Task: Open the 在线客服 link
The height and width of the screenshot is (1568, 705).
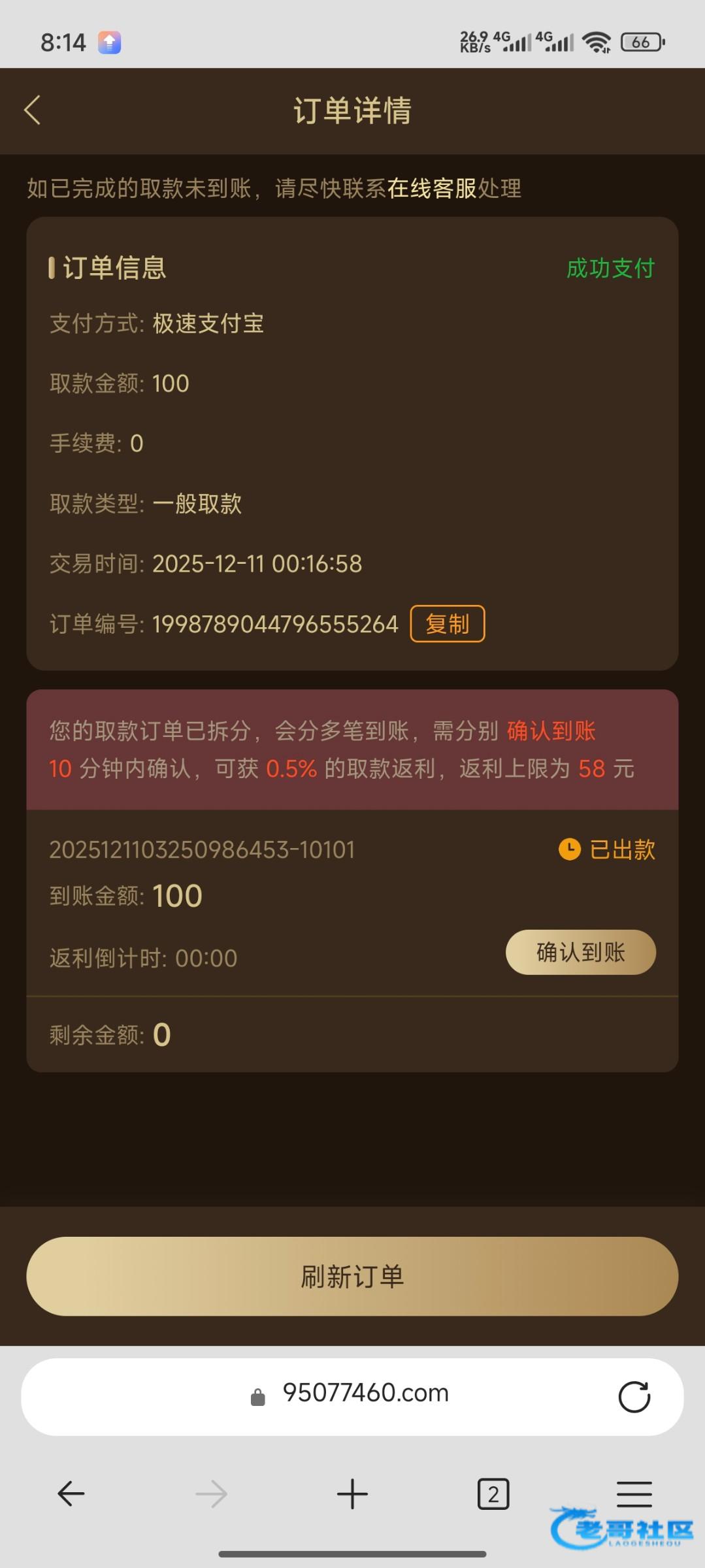Action: (431, 189)
